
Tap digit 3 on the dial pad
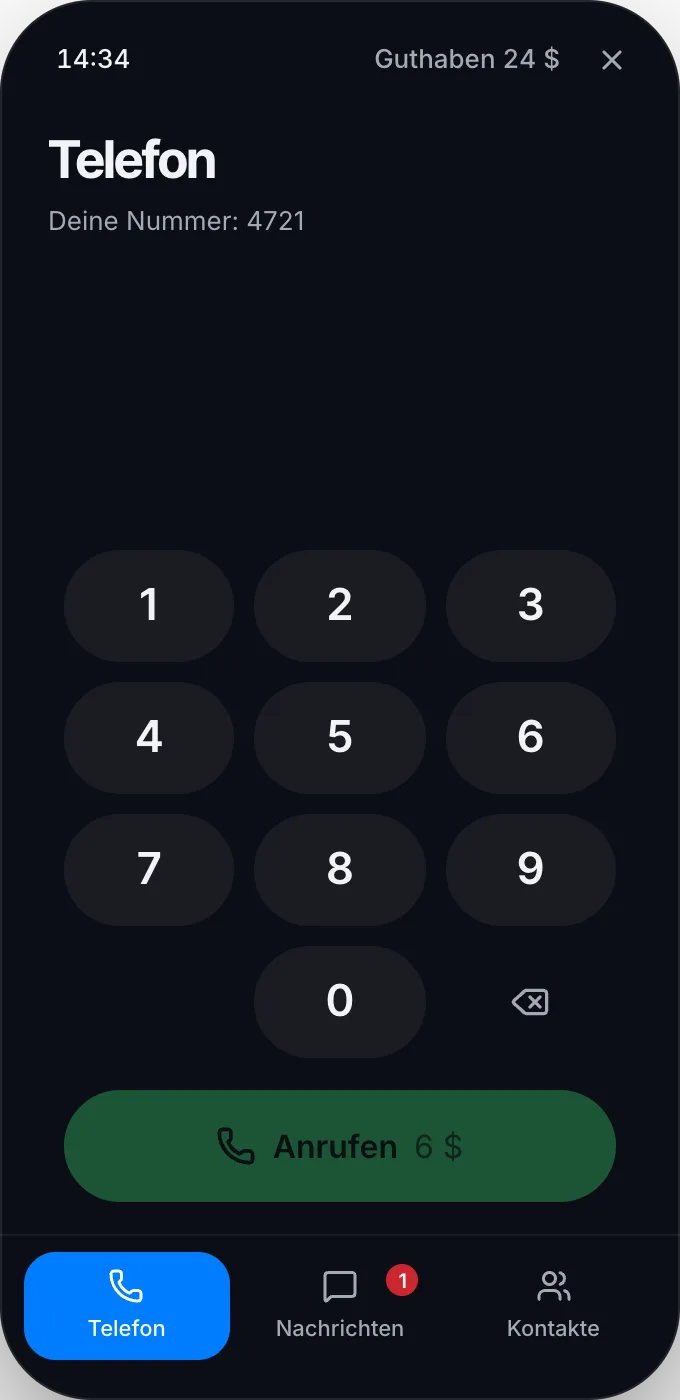point(531,606)
